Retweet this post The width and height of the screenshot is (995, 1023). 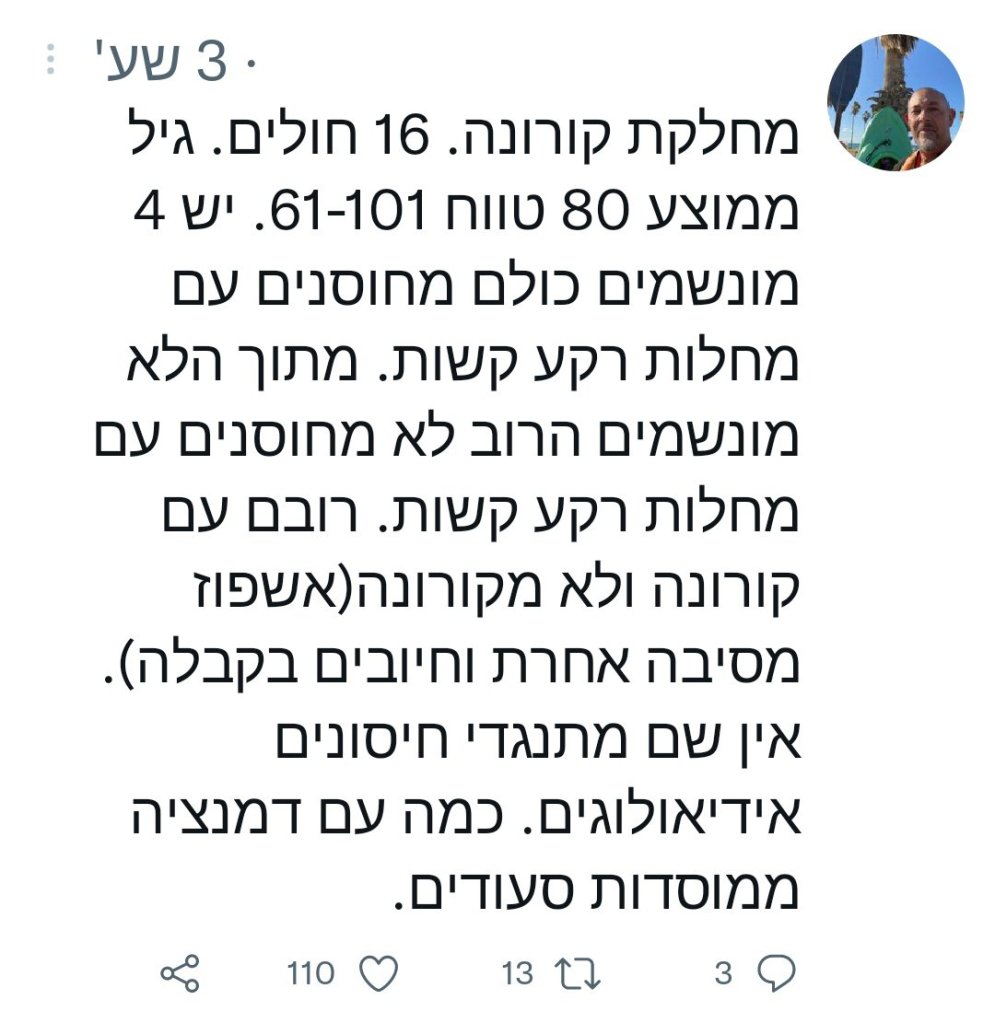[x=579, y=973]
